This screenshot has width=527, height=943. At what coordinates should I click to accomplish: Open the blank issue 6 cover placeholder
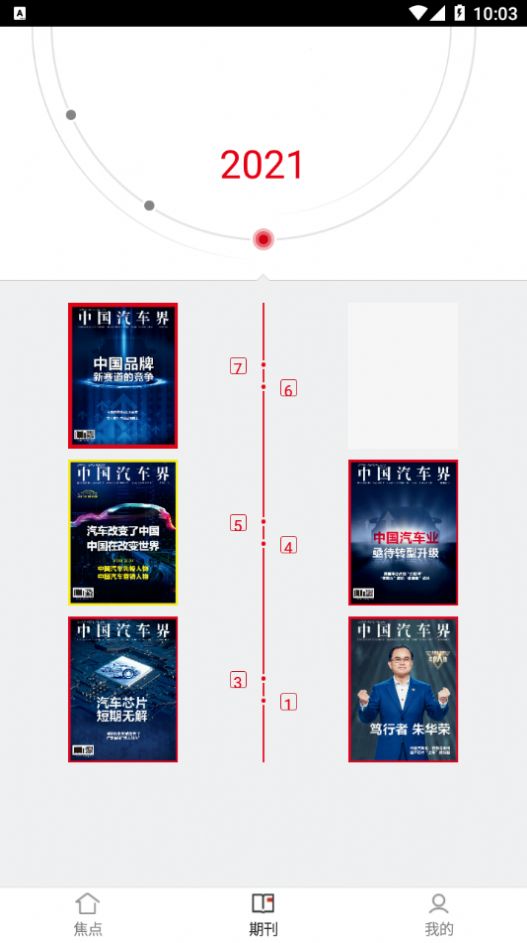pyautogui.click(x=403, y=376)
